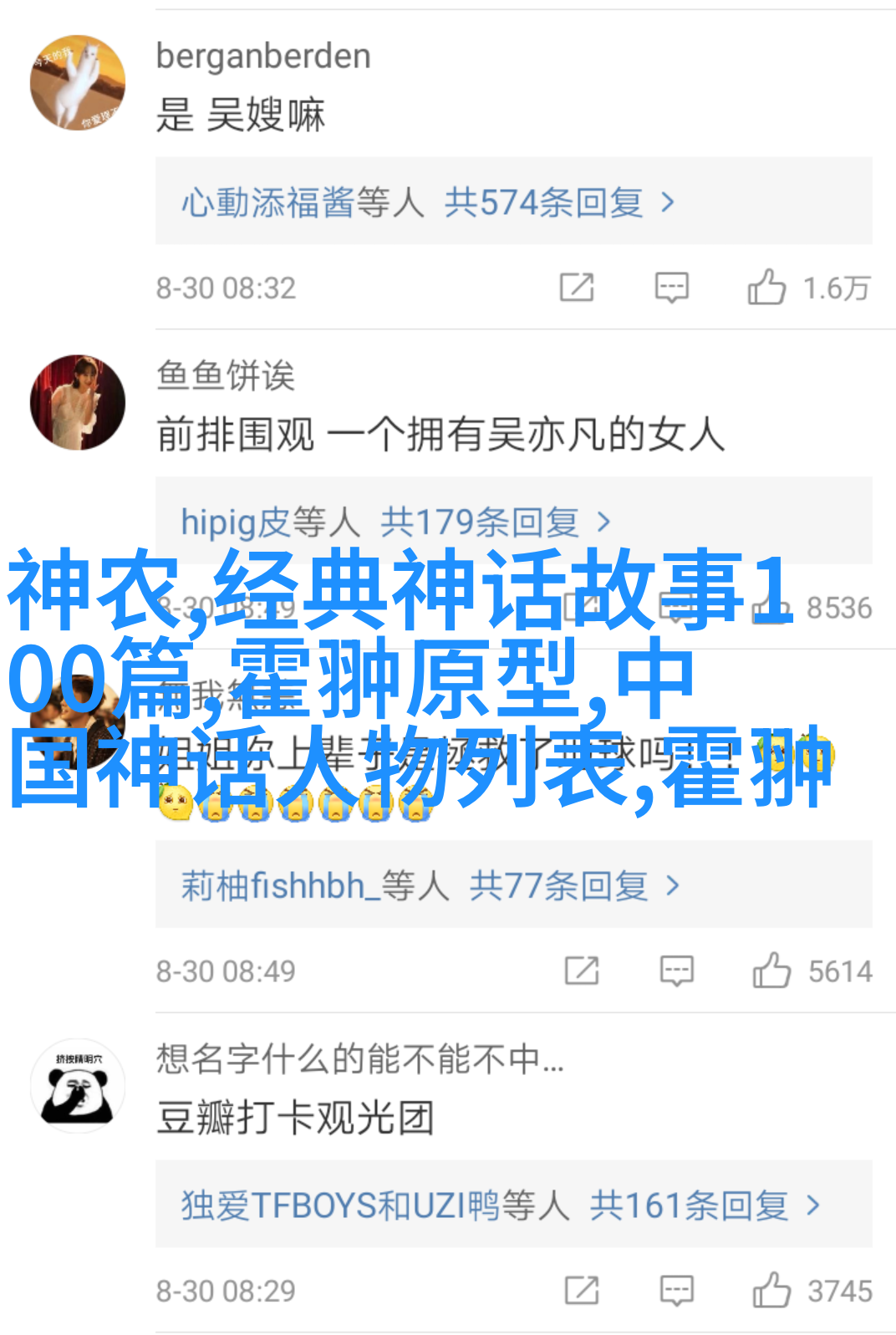This screenshot has width=896, height=1335.
Task: Open 鱼鱼饼诶's profile avatar
Action: 78,402
